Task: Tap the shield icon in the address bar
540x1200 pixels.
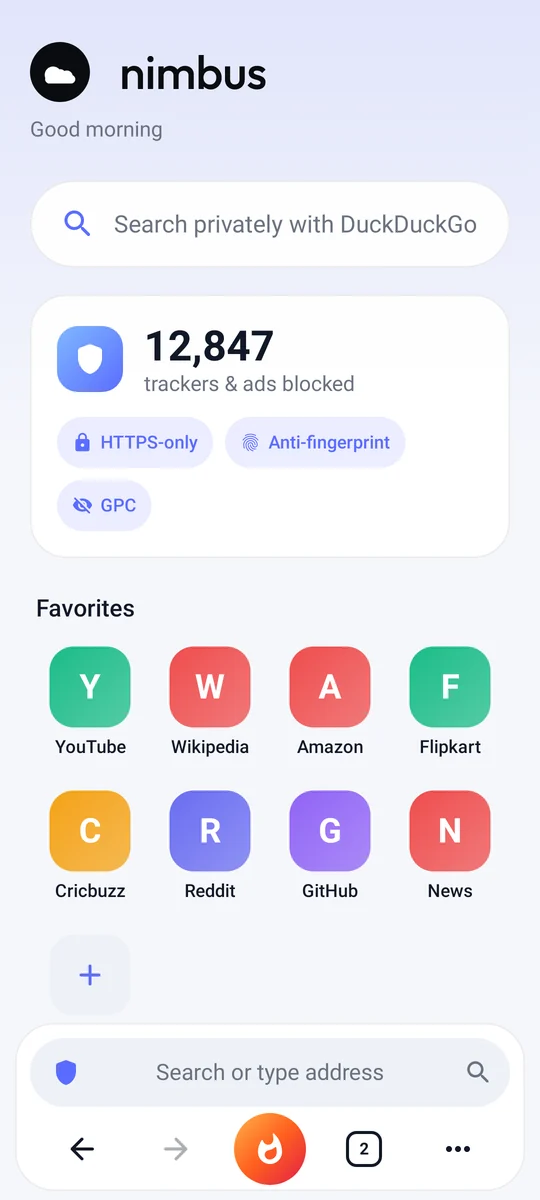Action: coord(66,1073)
